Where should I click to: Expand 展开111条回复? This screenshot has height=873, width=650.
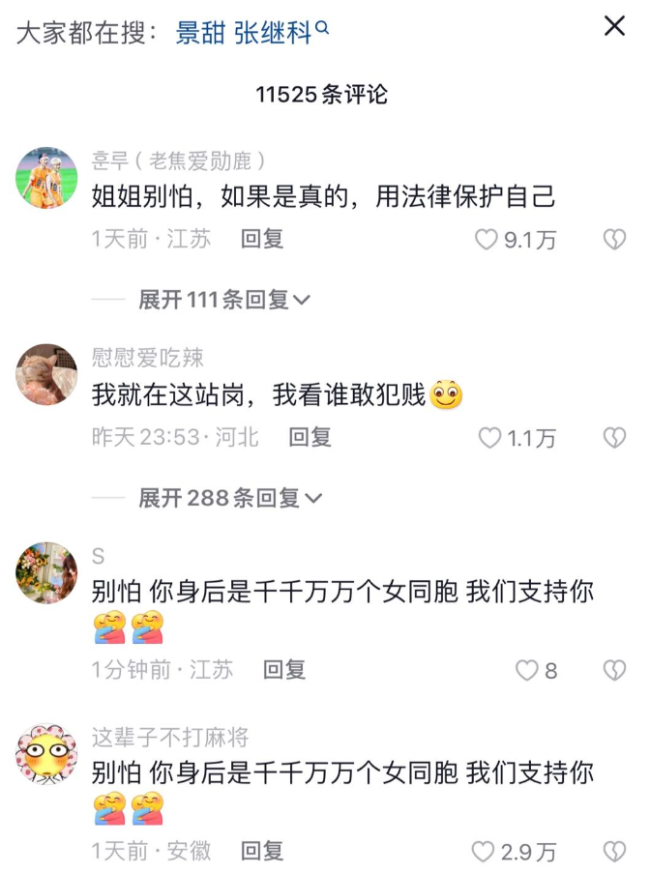(x=224, y=299)
